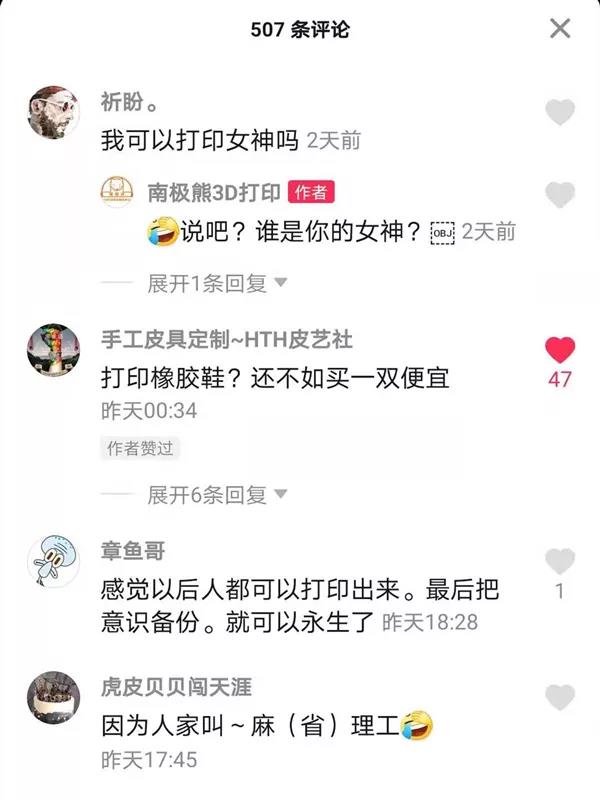Like the author reply from 南极熊3D打印
Viewport: 600px width, 799px height.
pos(560,195)
